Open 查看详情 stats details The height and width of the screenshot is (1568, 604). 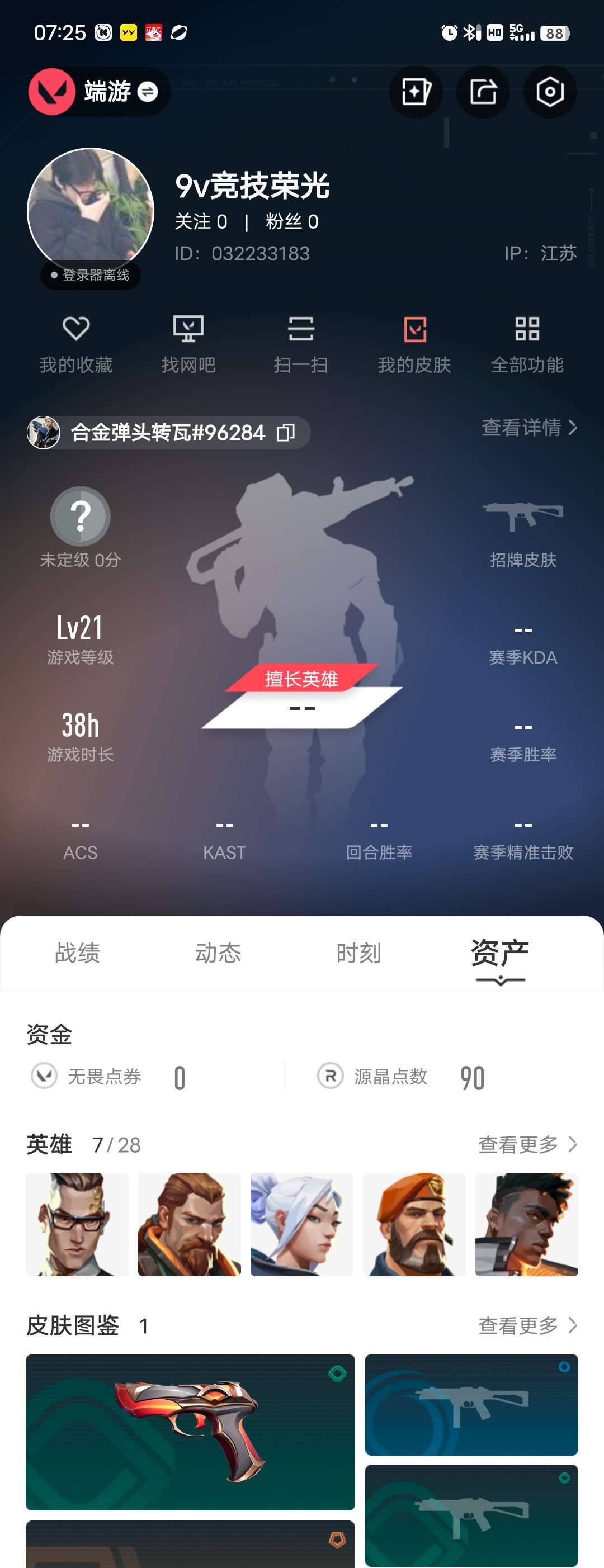pos(528,427)
